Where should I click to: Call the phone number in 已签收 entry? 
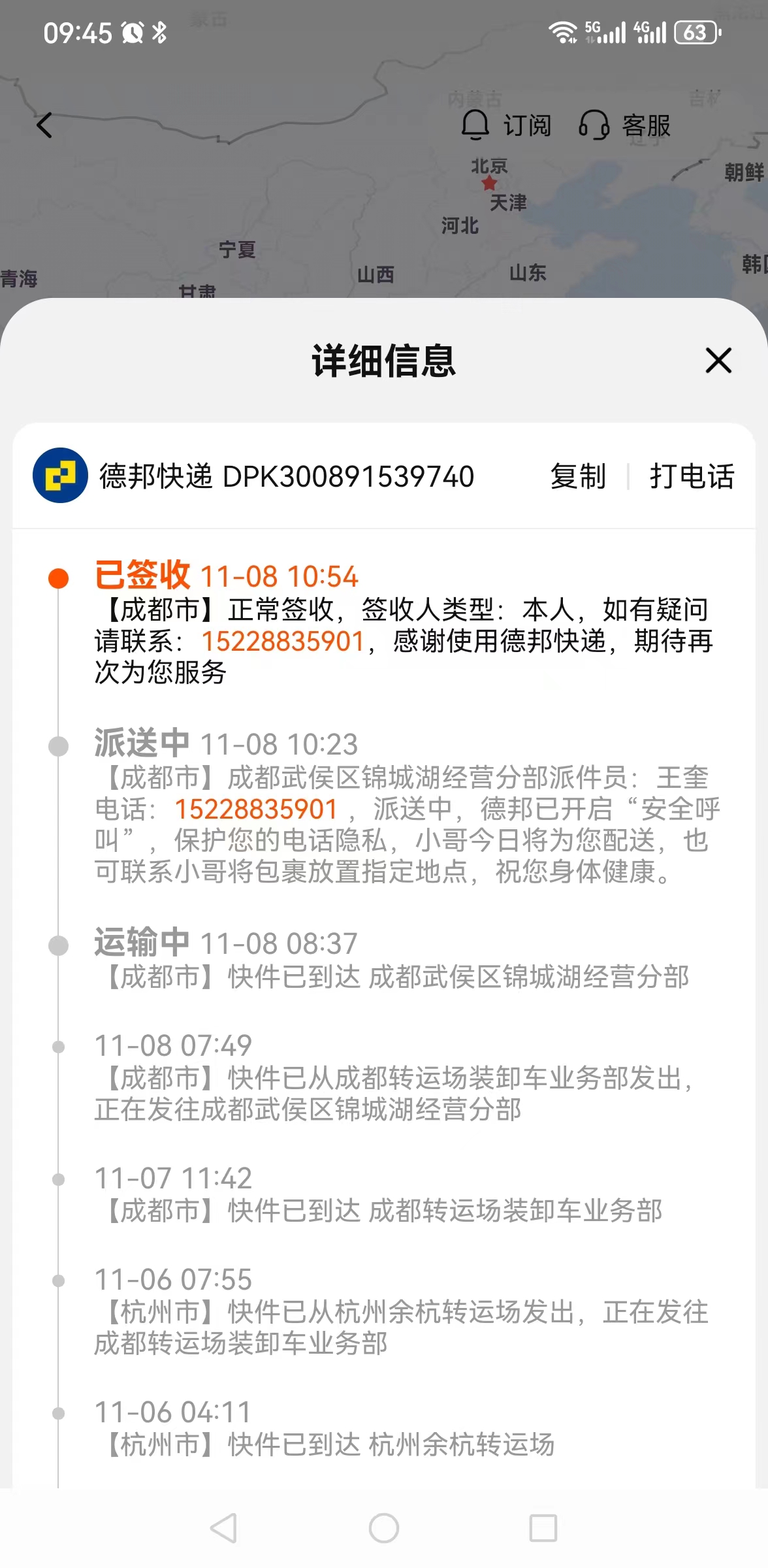pos(283,641)
